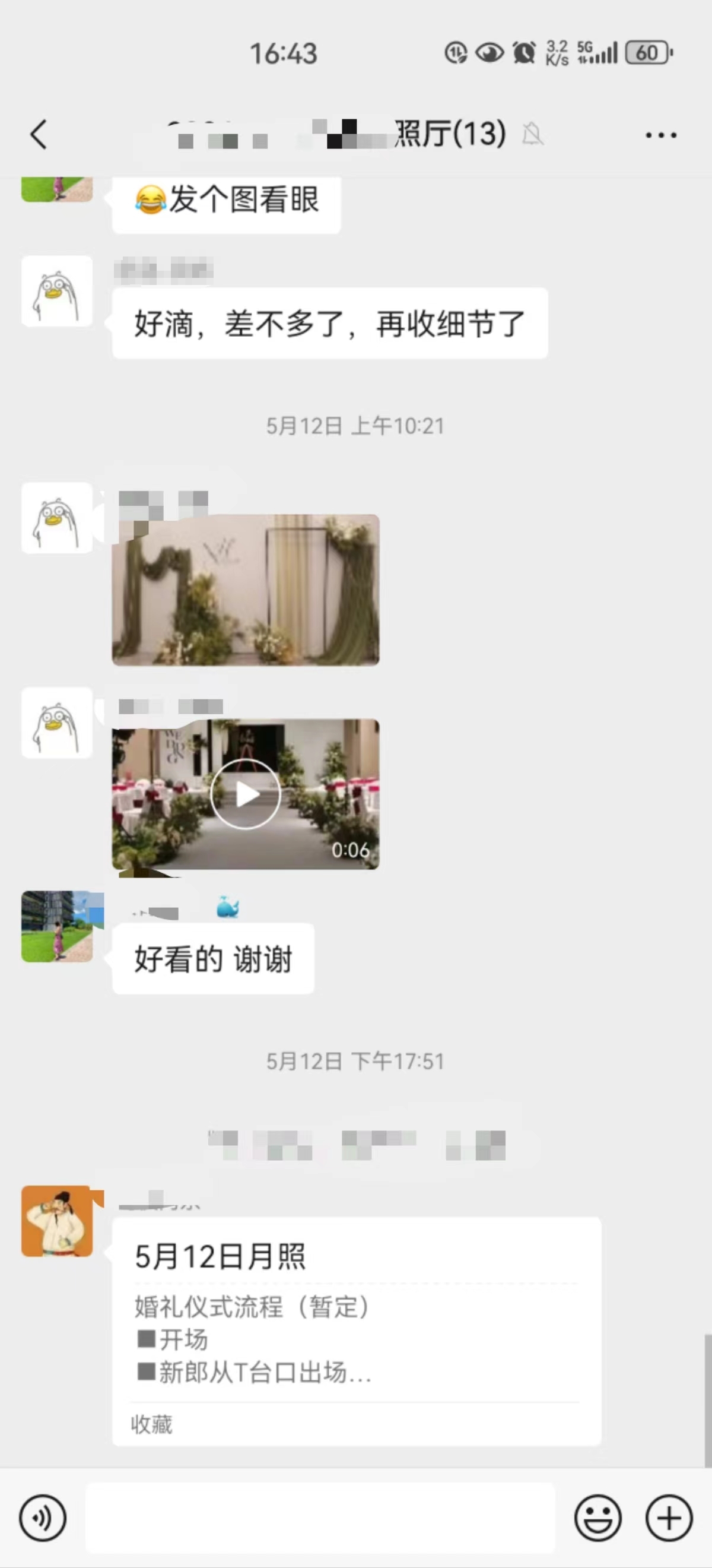Screen dimensions: 712x1568
Task: Open the three-dot chat info menu
Action: click(662, 135)
